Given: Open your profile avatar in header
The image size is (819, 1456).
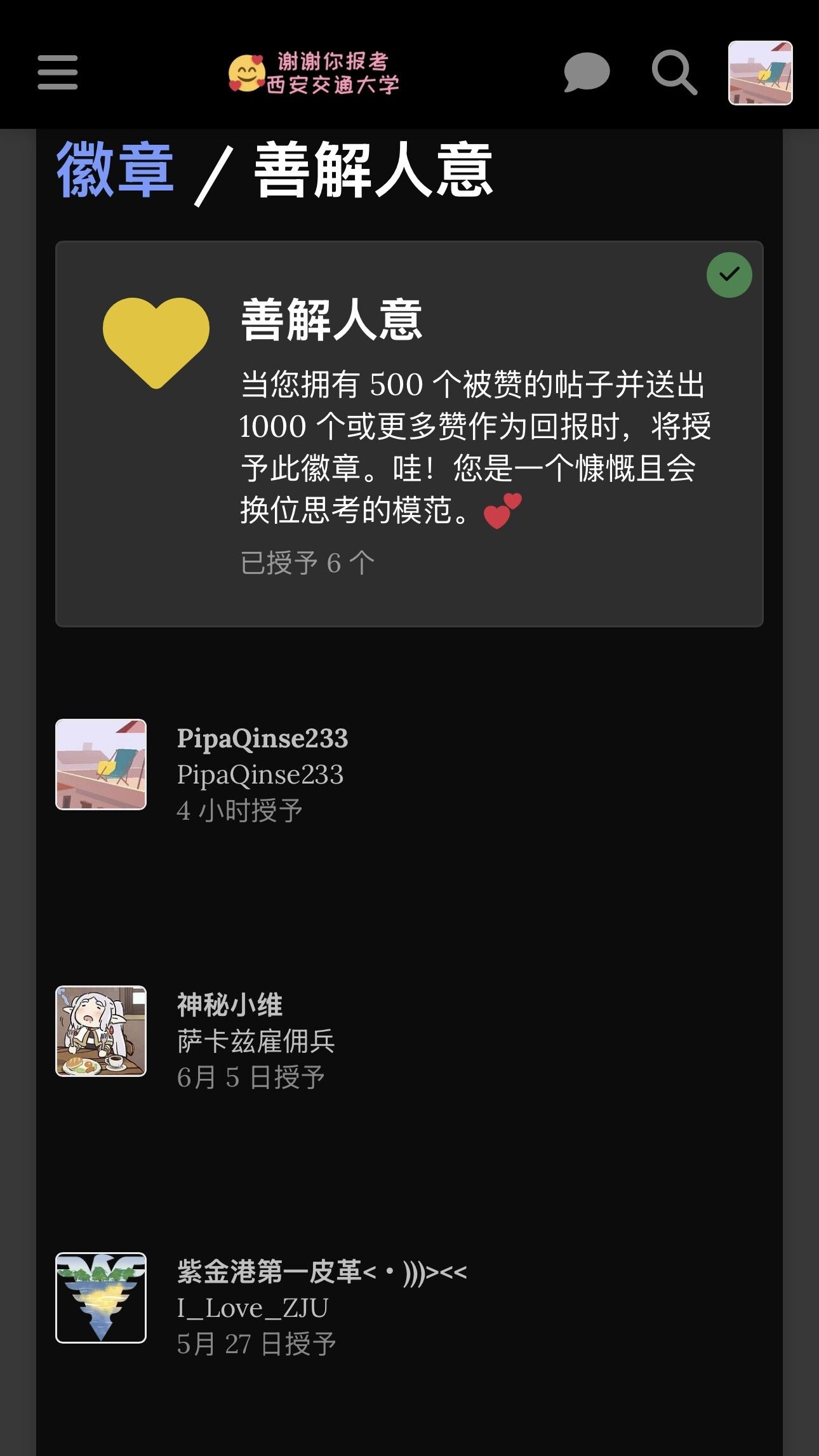Looking at the screenshot, I should point(760,72).
